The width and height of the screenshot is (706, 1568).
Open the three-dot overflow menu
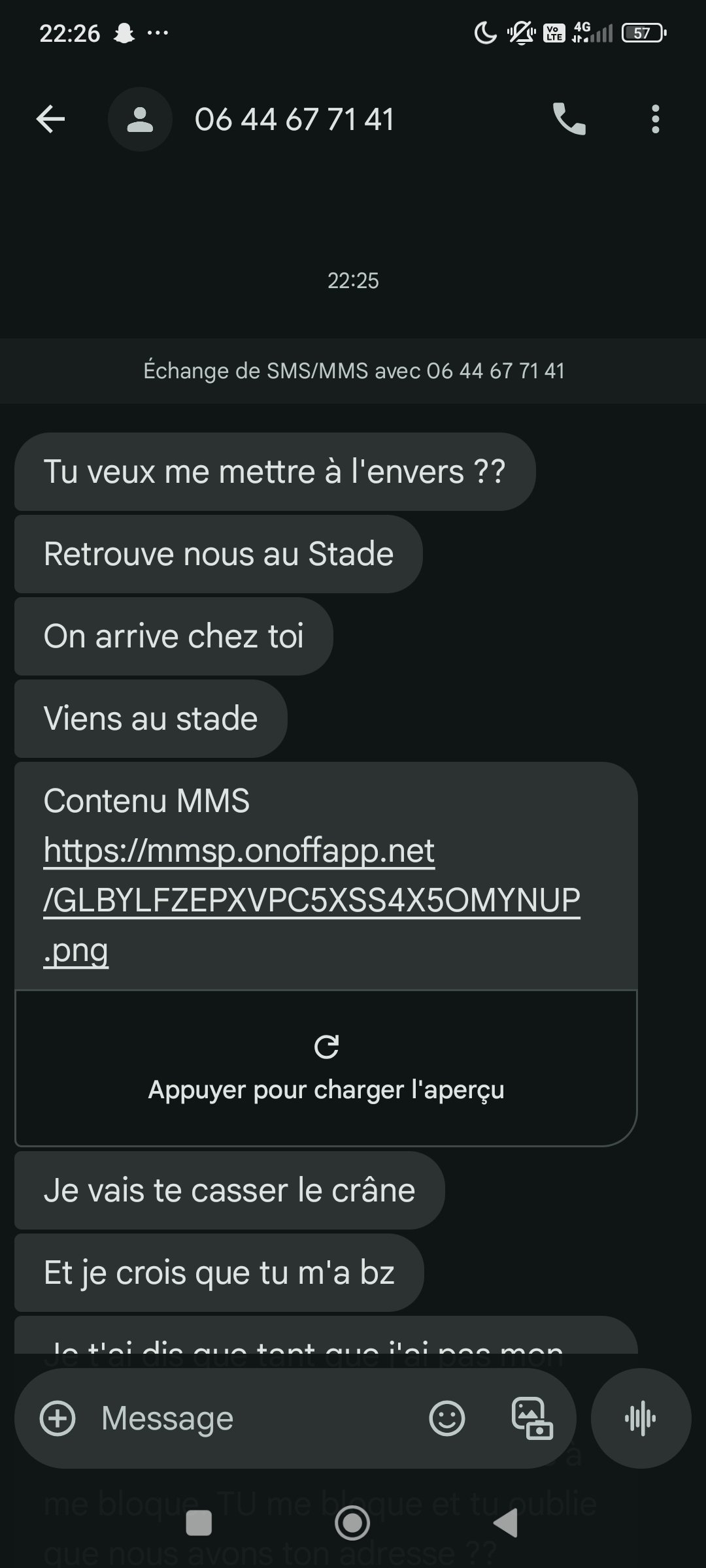tap(655, 120)
